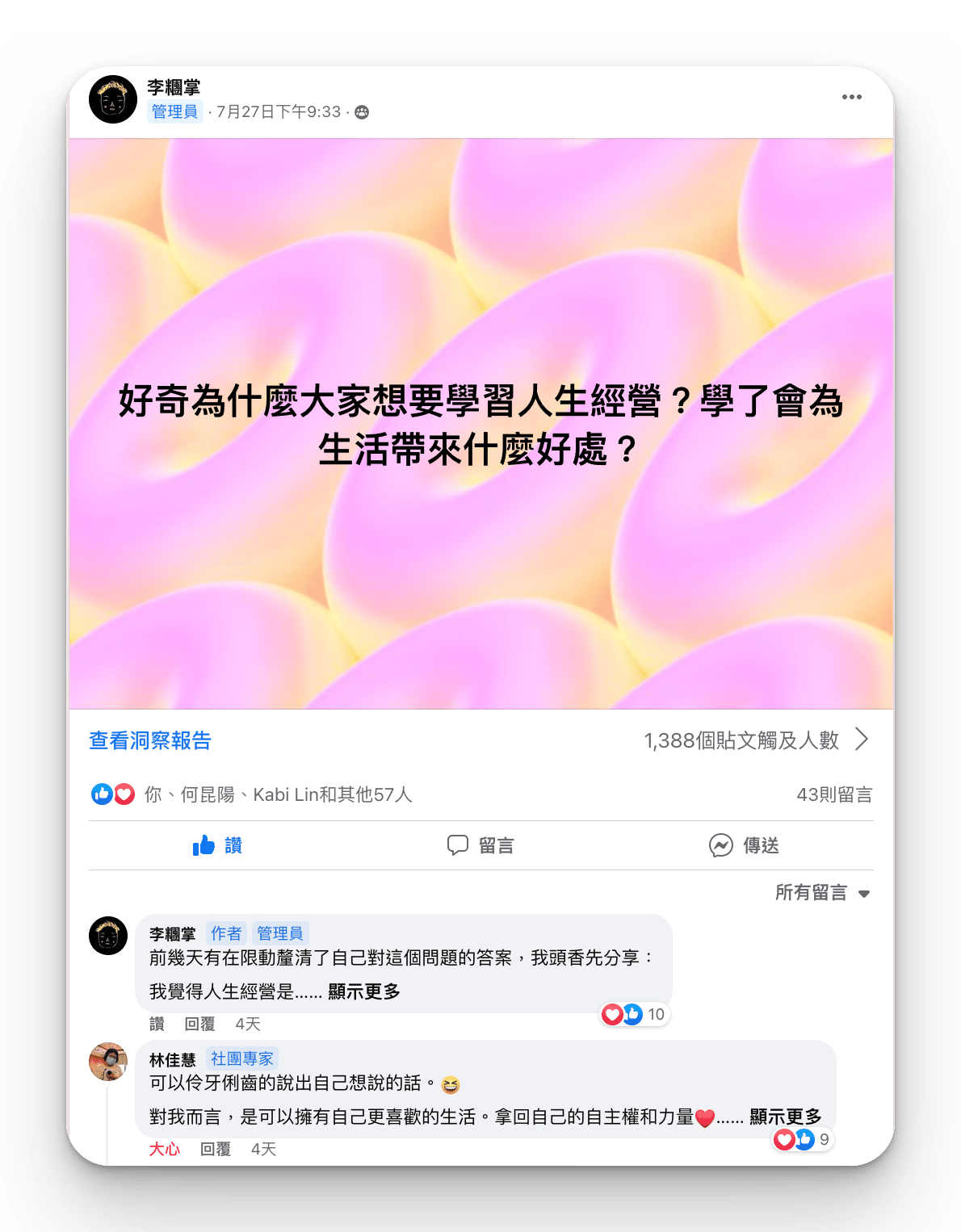Open the 43則留言 comments count
Image resolution: width=961 pixels, height=1232 pixels.
(833, 794)
